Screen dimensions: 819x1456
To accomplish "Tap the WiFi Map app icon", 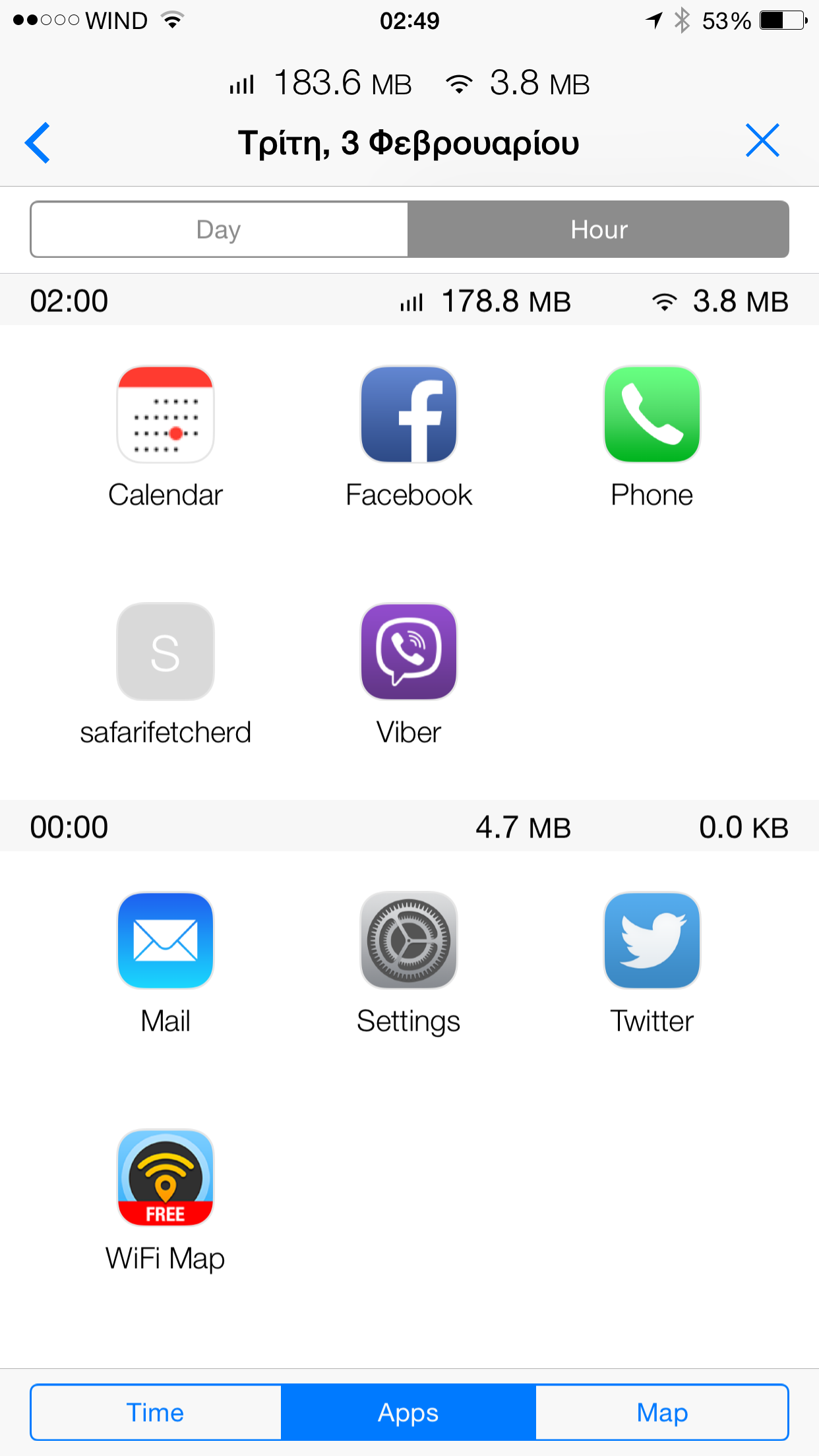I will [x=166, y=1178].
